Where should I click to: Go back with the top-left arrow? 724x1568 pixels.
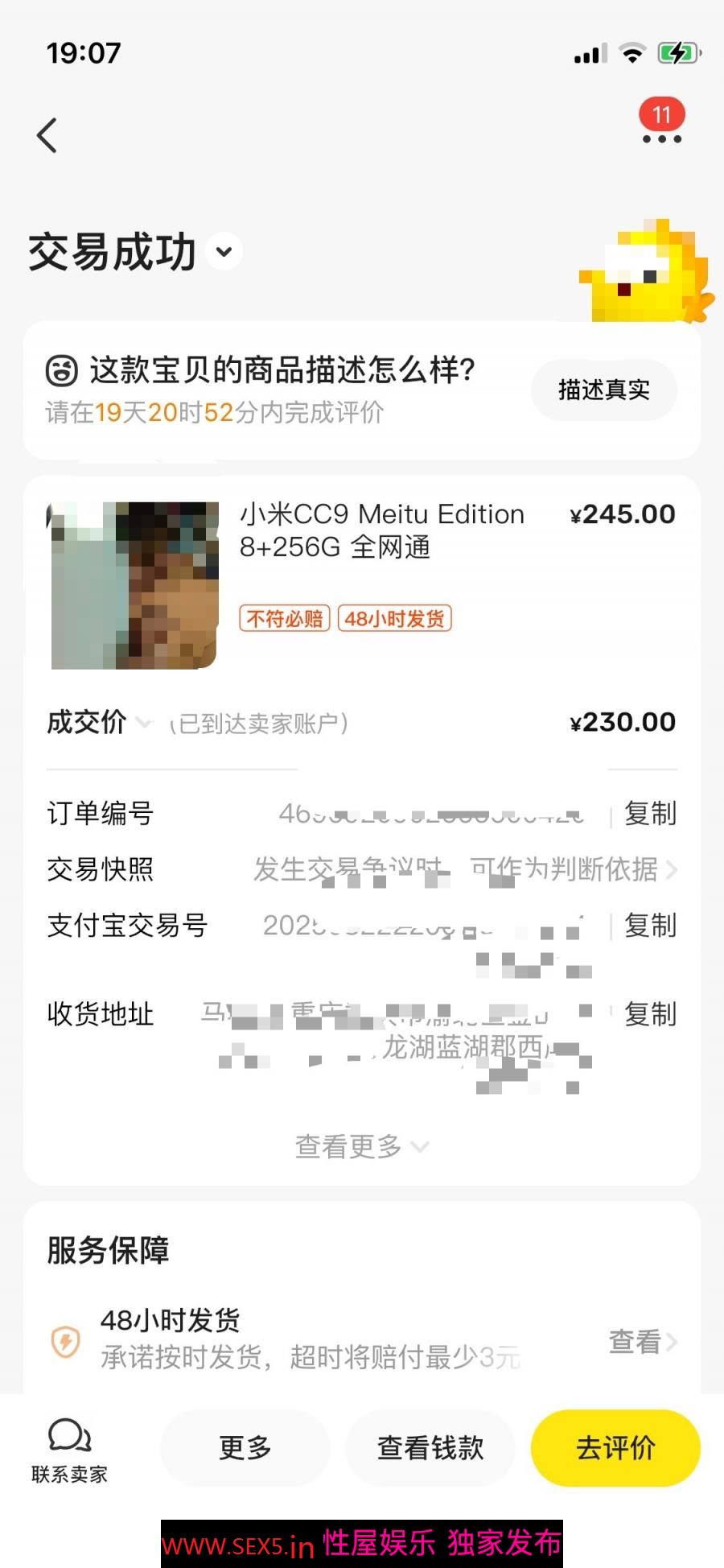[x=47, y=135]
